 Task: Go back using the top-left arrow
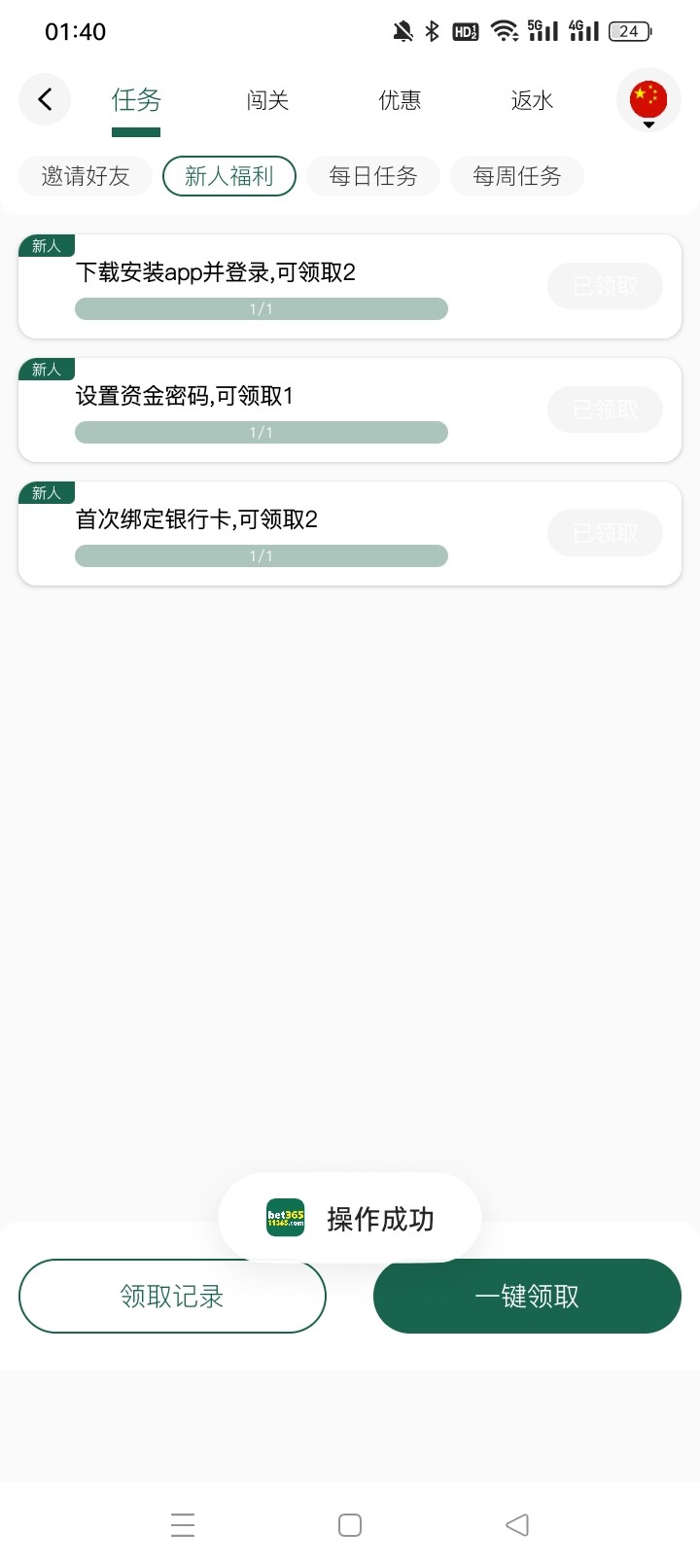[x=45, y=99]
